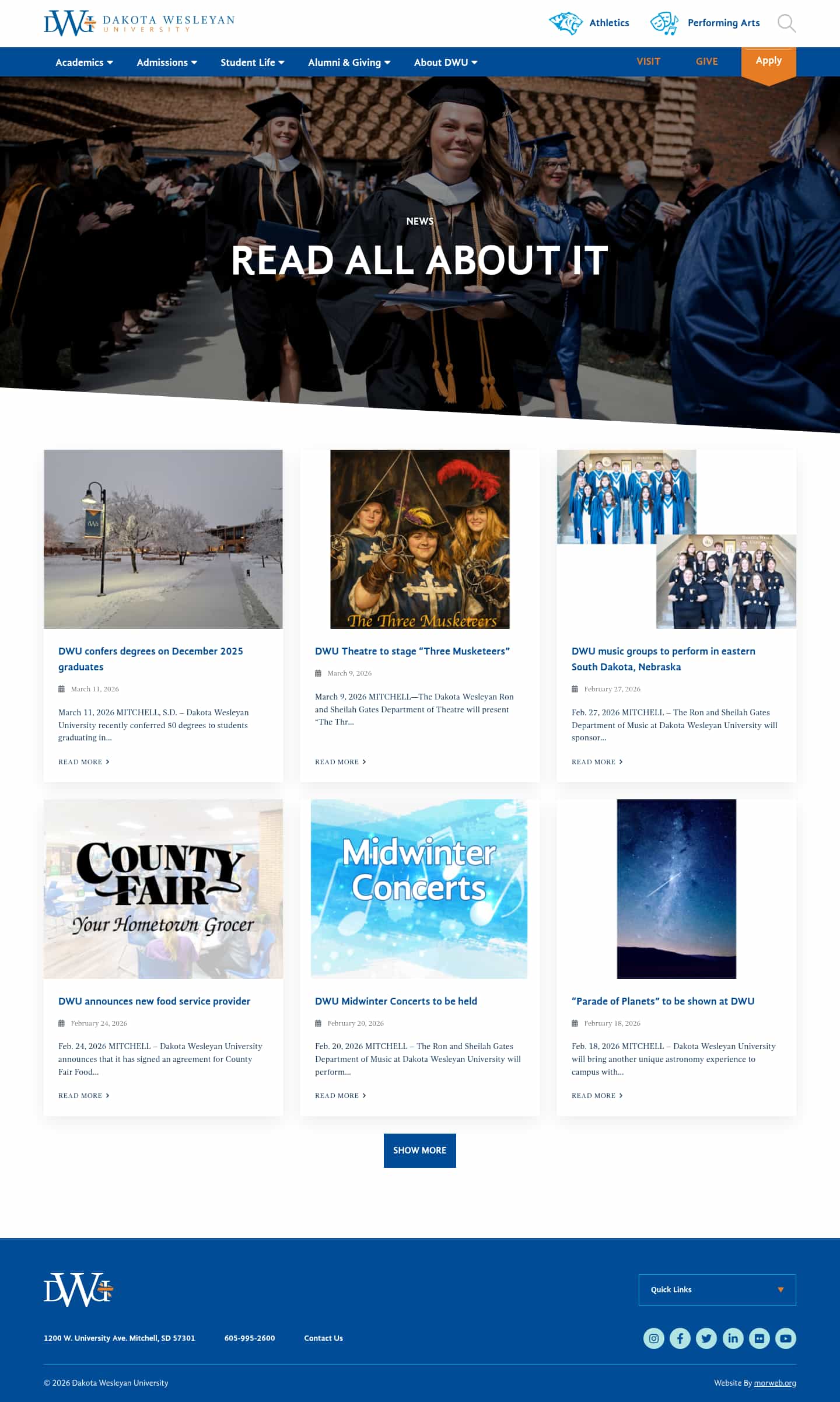Image resolution: width=840 pixels, height=1402 pixels.
Task: Click the Facebook icon in the footer
Action: pos(680,1338)
